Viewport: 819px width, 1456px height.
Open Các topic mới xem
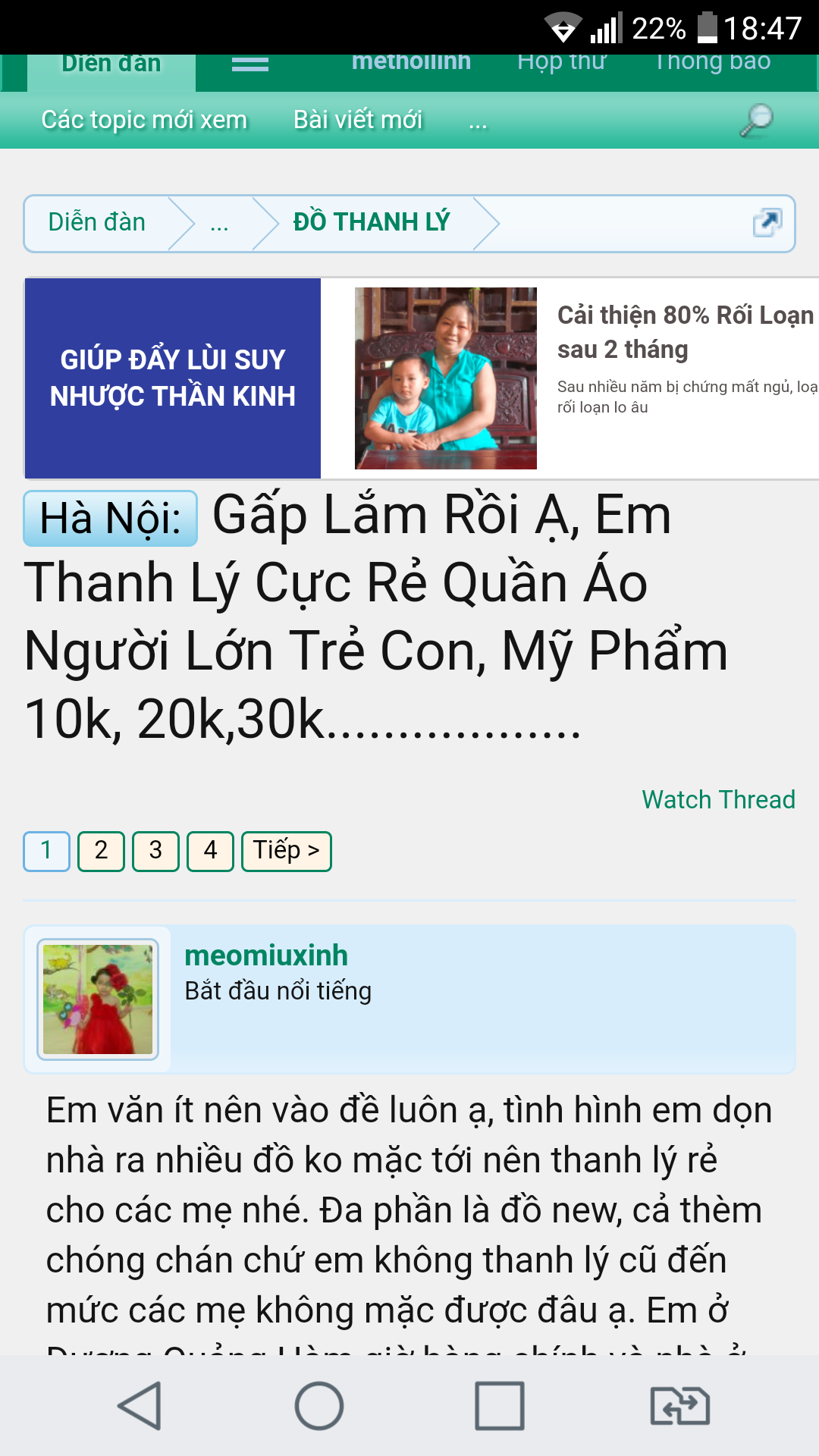pos(144,120)
